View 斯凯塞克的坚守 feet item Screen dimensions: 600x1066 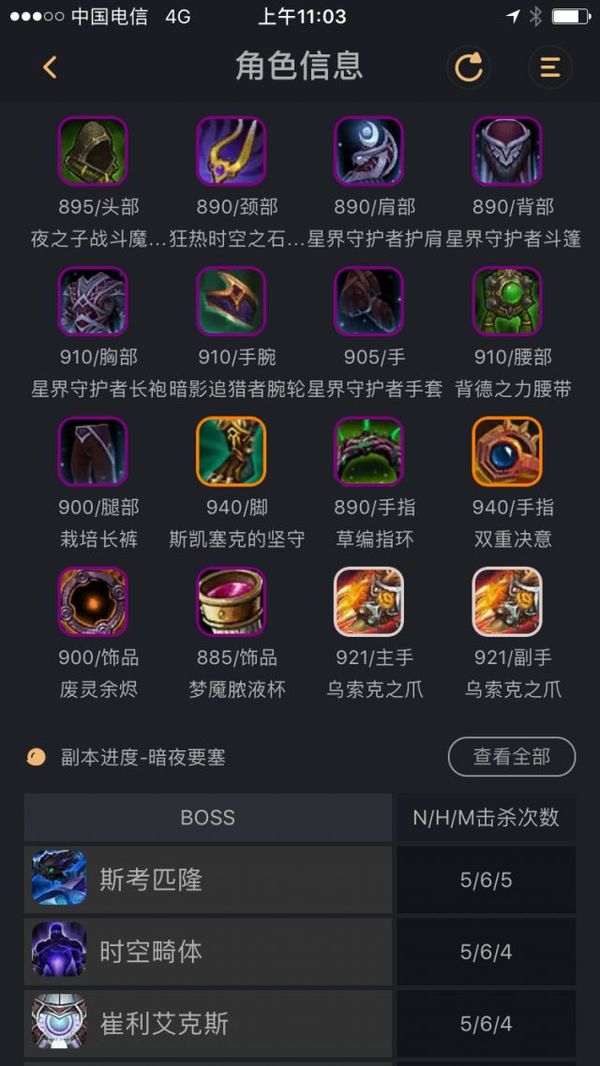pyautogui.click(x=231, y=451)
